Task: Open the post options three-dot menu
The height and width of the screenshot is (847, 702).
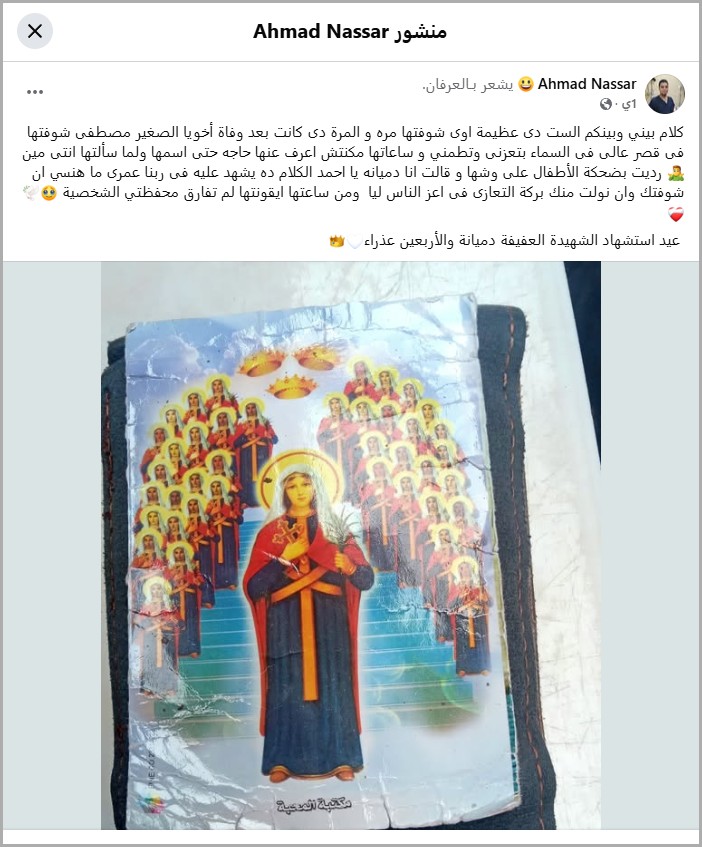Action: point(35,92)
